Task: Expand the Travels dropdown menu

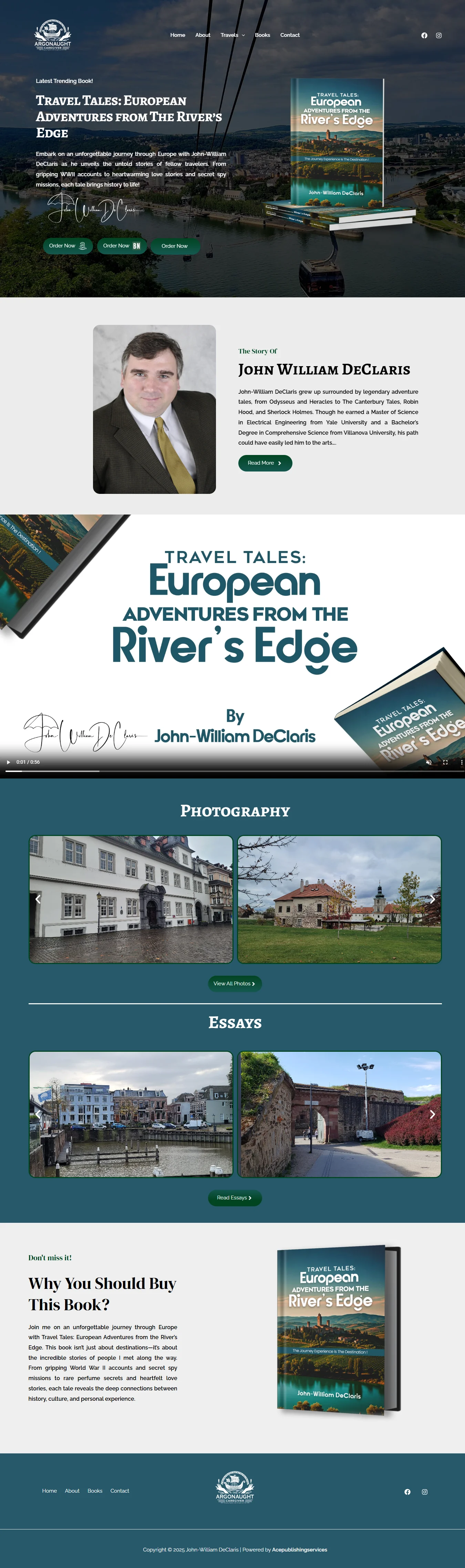Action: coord(232,35)
